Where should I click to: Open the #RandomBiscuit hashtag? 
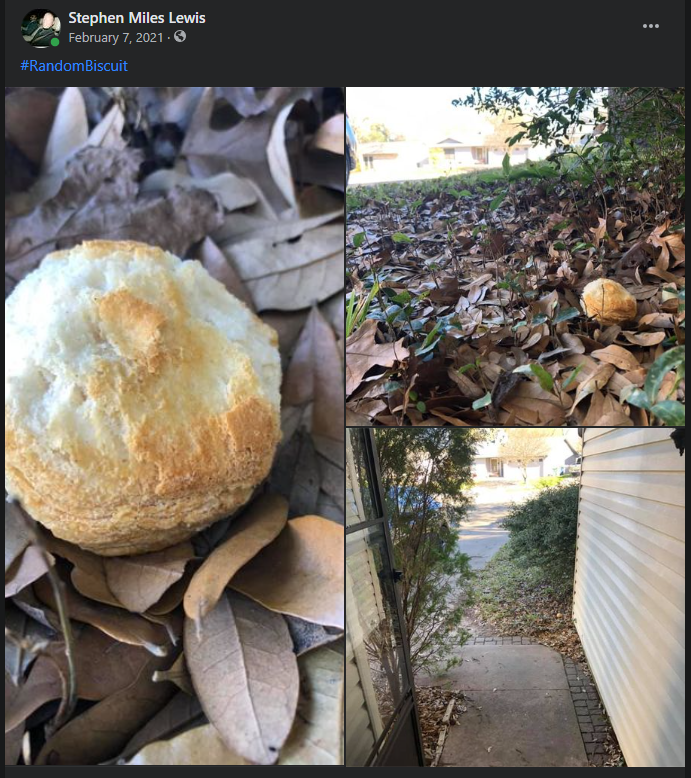[x=74, y=66]
